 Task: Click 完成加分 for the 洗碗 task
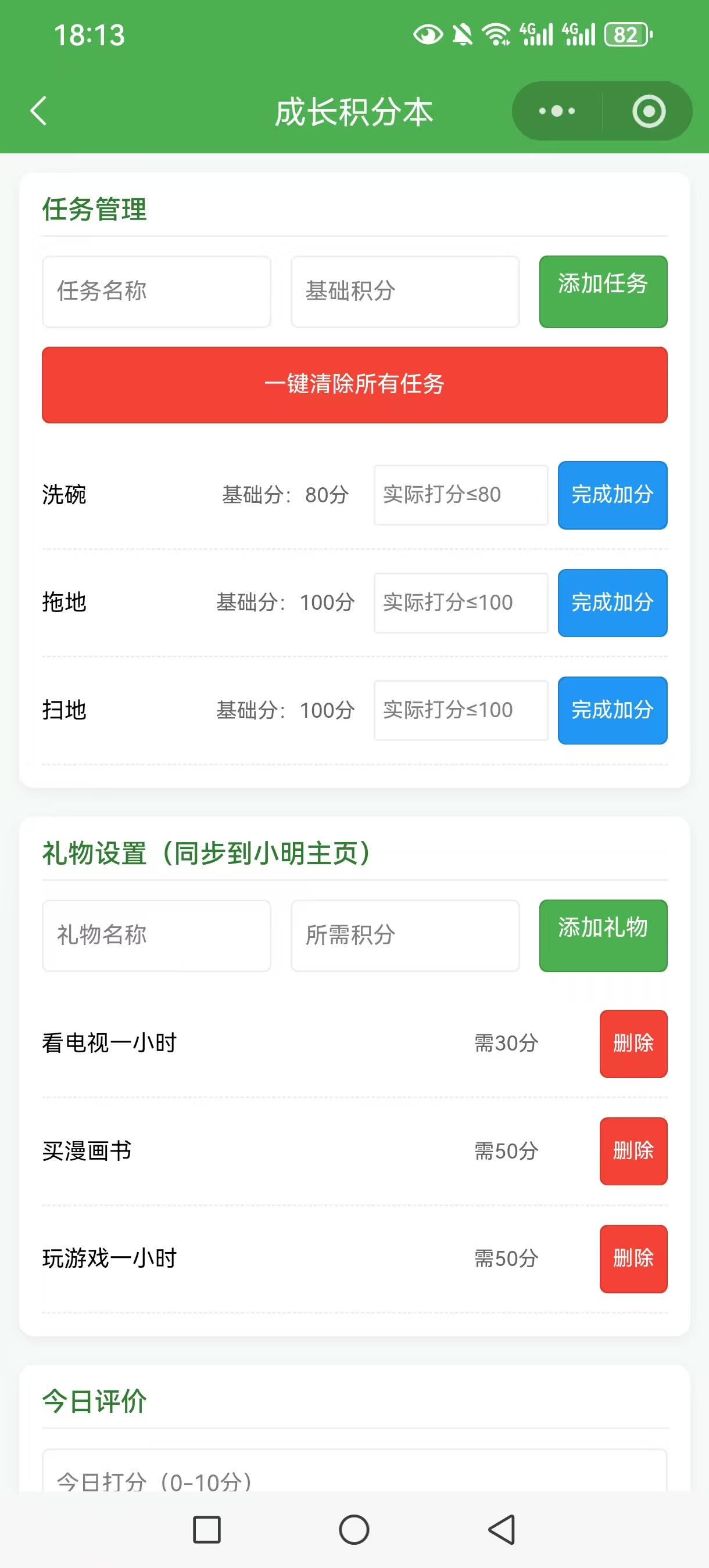[x=611, y=495]
